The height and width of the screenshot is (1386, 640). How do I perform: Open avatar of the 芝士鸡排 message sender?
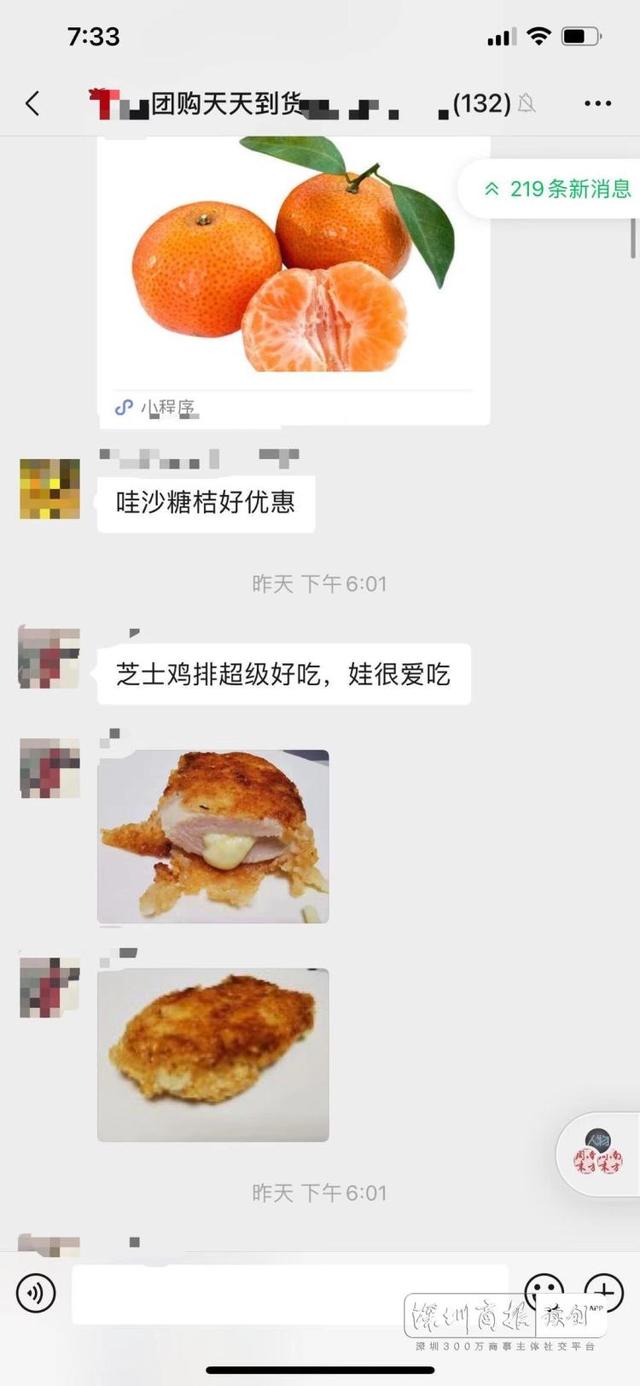point(50,659)
